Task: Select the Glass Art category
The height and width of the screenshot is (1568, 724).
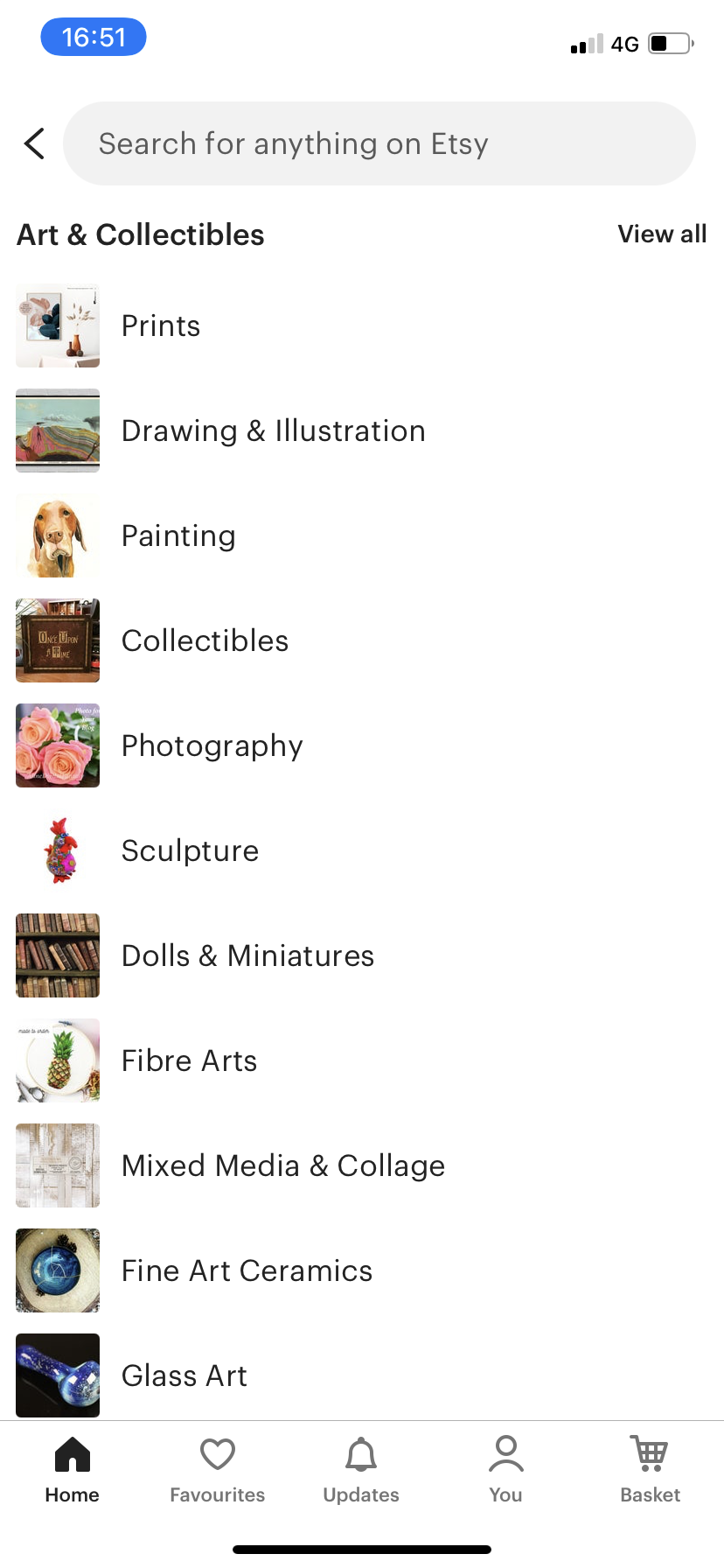Action: click(x=184, y=1375)
